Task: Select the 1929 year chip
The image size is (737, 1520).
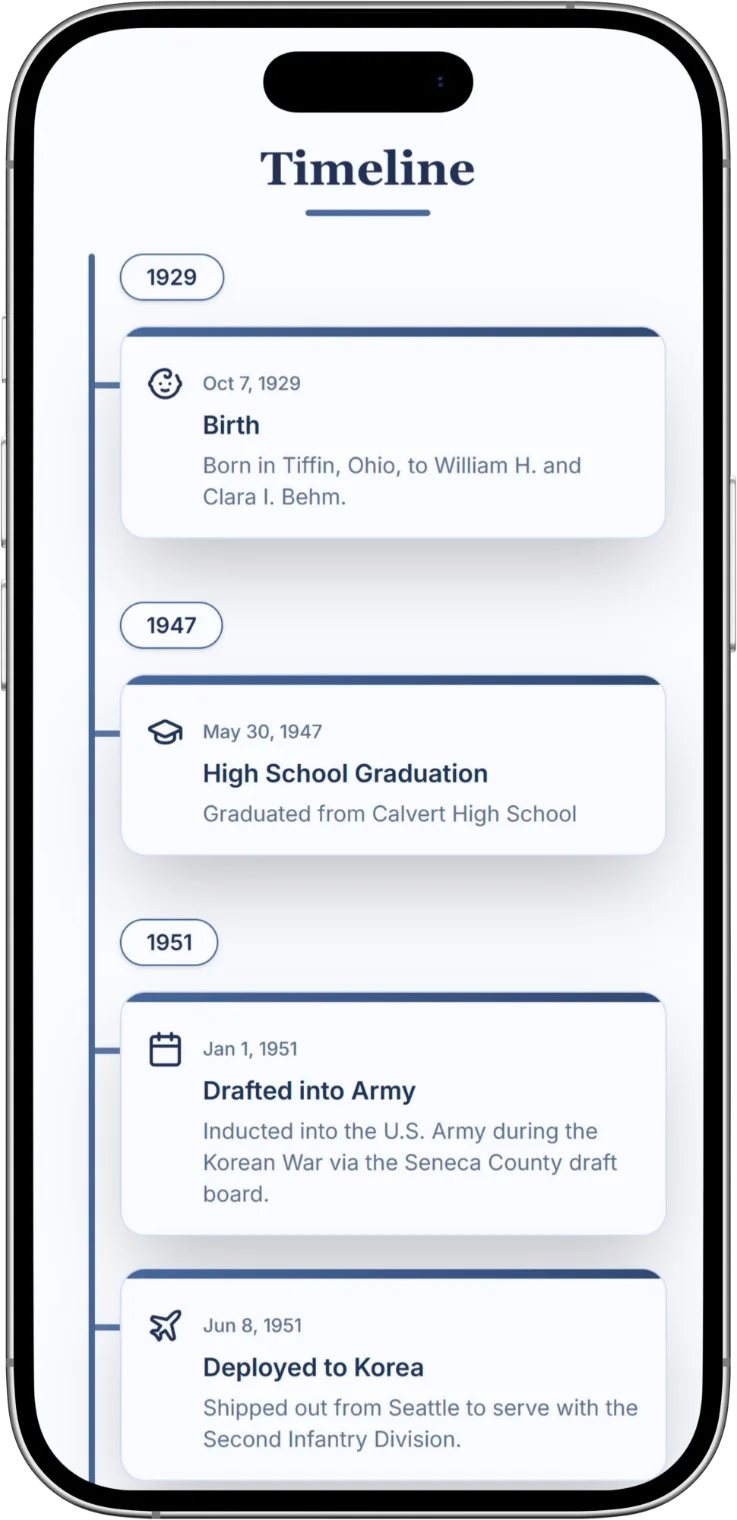Action: pyautogui.click(x=172, y=277)
